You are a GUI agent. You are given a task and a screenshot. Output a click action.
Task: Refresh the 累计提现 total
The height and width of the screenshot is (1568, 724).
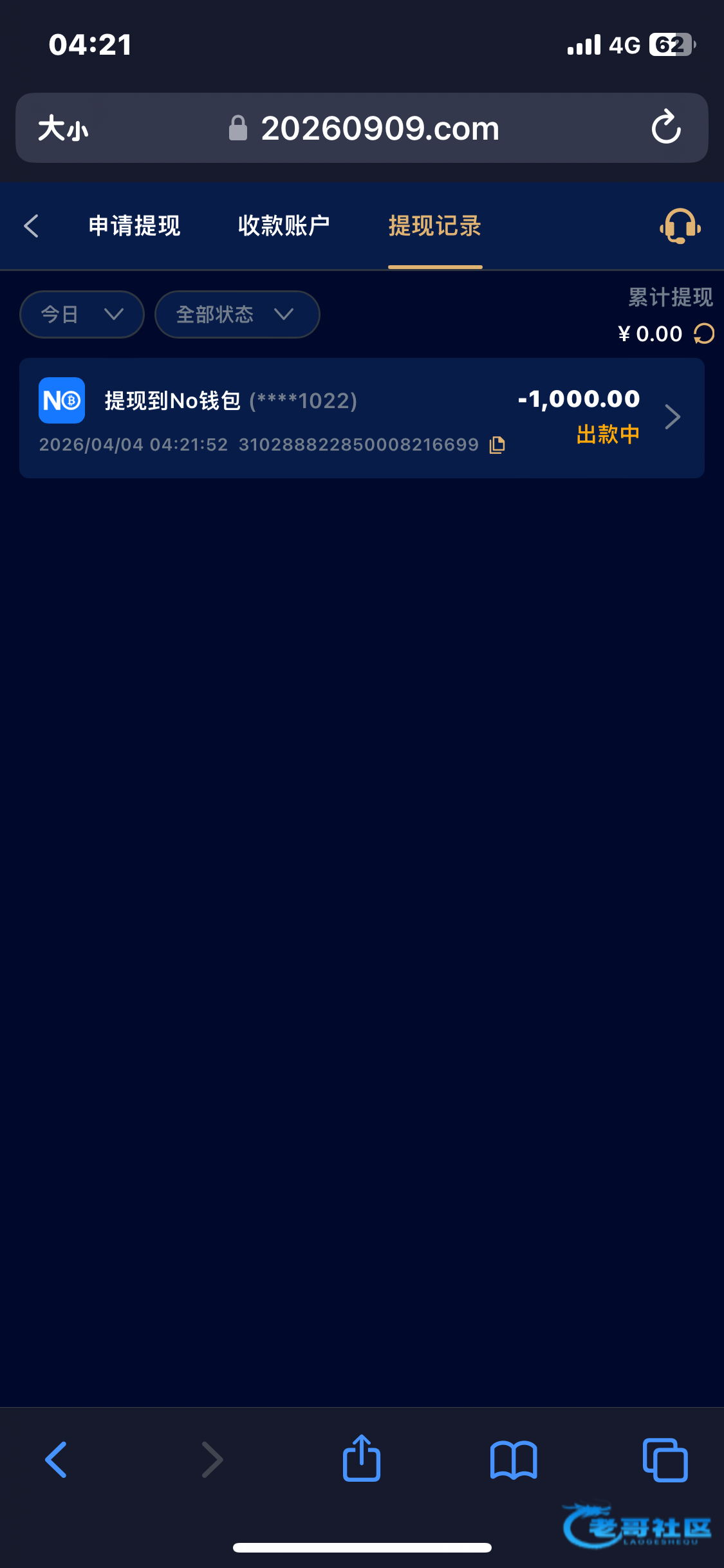pyautogui.click(x=704, y=333)
